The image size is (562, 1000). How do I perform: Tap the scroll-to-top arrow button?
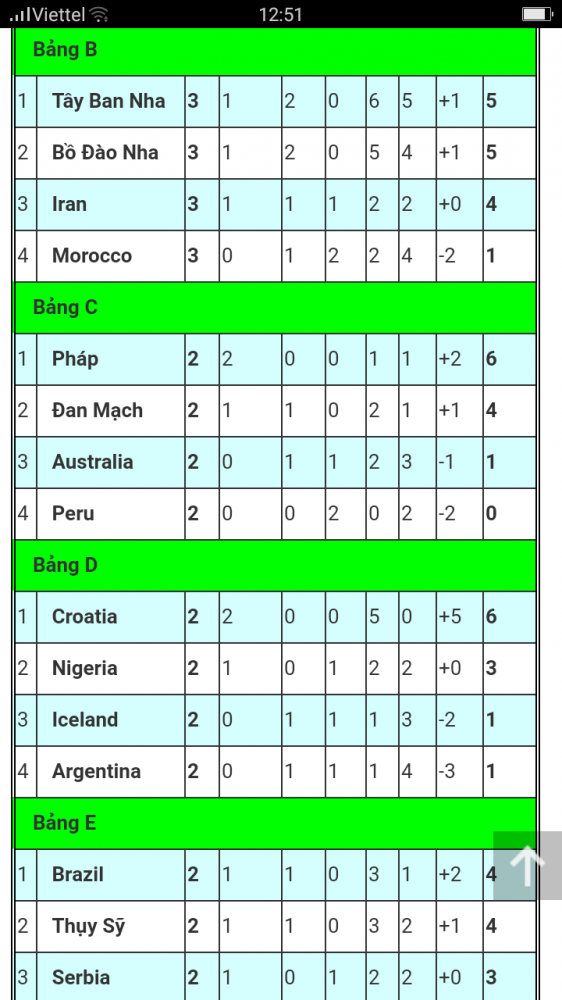528,865
